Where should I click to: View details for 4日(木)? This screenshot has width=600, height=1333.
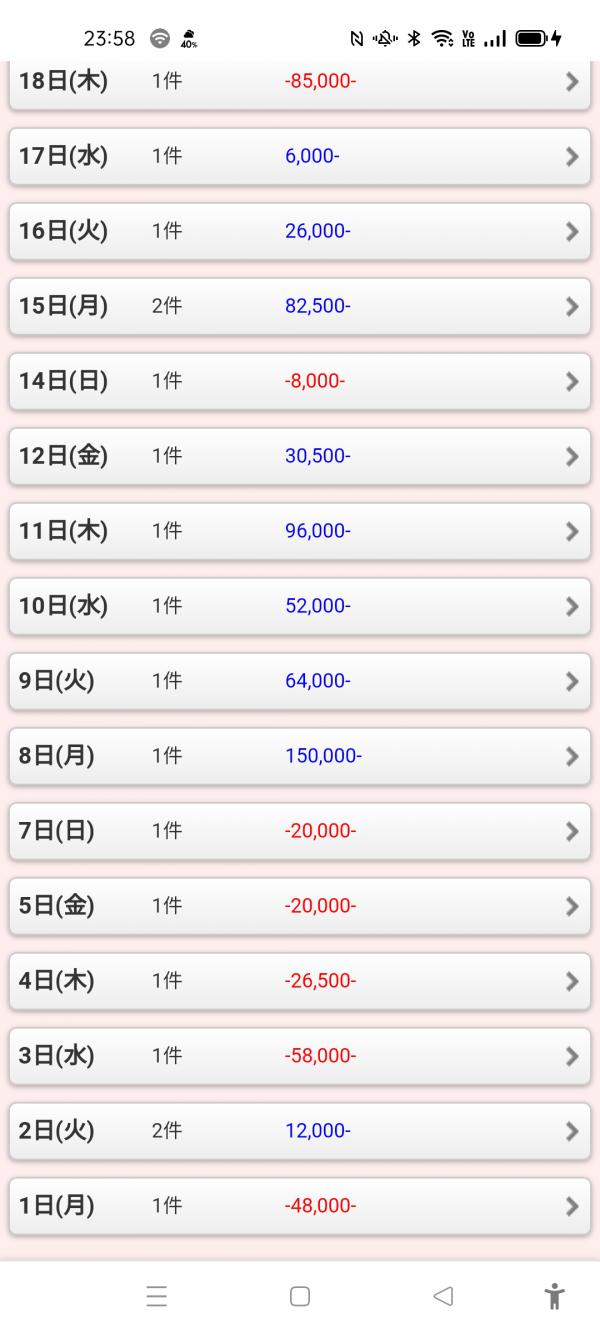pos(300,981)
